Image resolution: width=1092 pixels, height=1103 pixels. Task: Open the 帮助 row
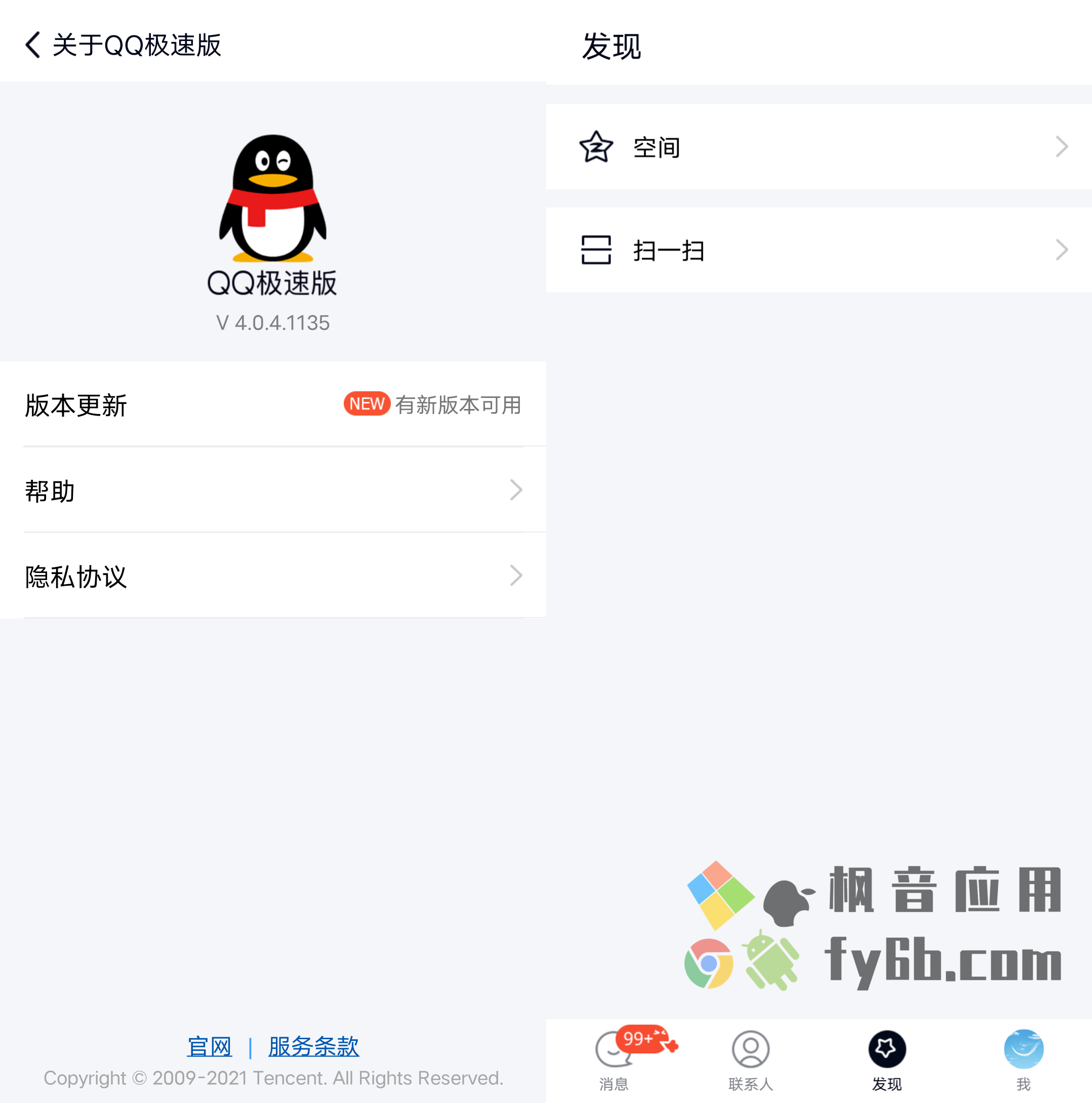tap(273, 491)
